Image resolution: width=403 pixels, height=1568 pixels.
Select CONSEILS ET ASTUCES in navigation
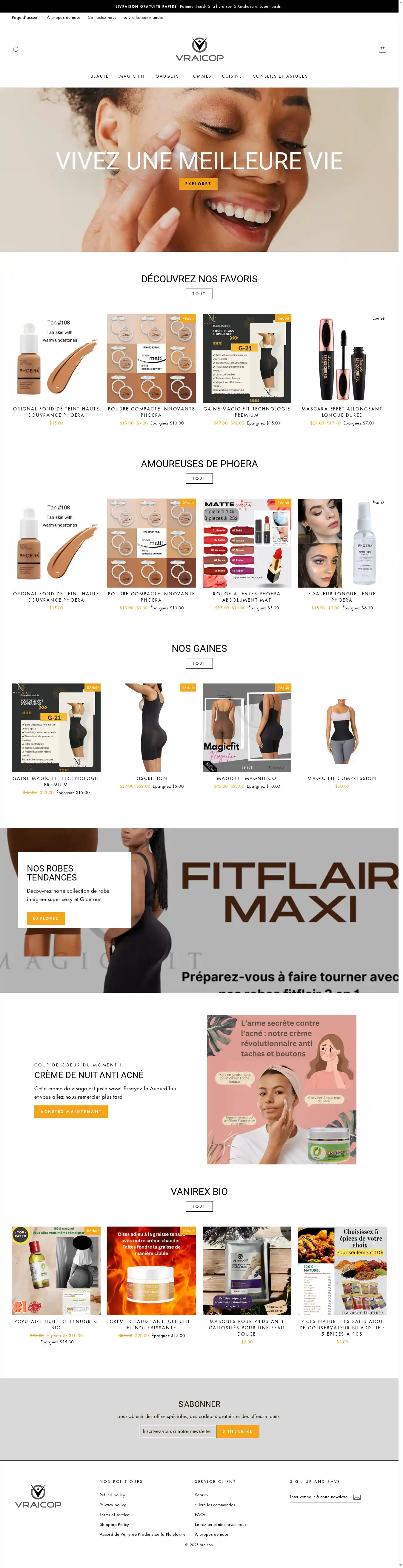(x=280, y=76)
